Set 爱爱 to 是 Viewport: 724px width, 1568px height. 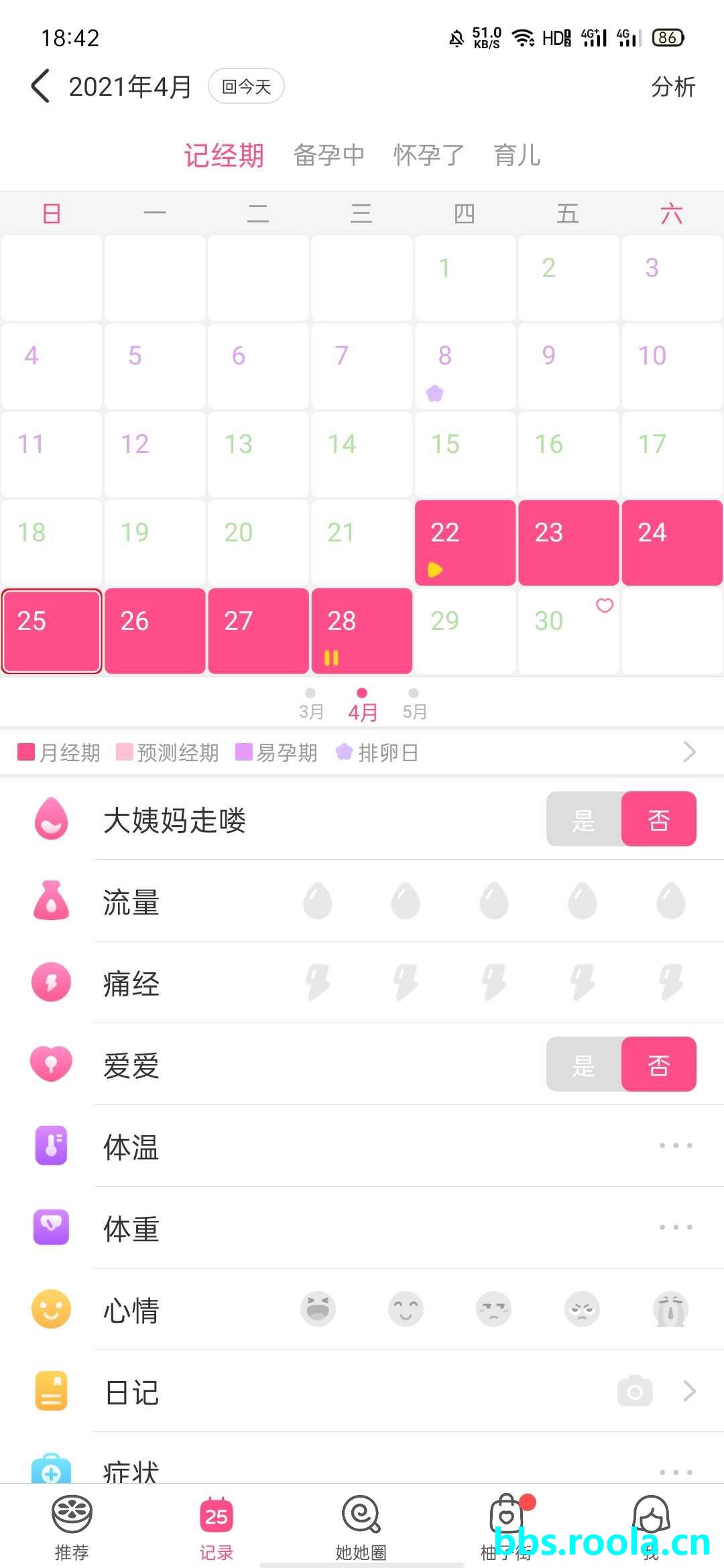(583, 1064)
